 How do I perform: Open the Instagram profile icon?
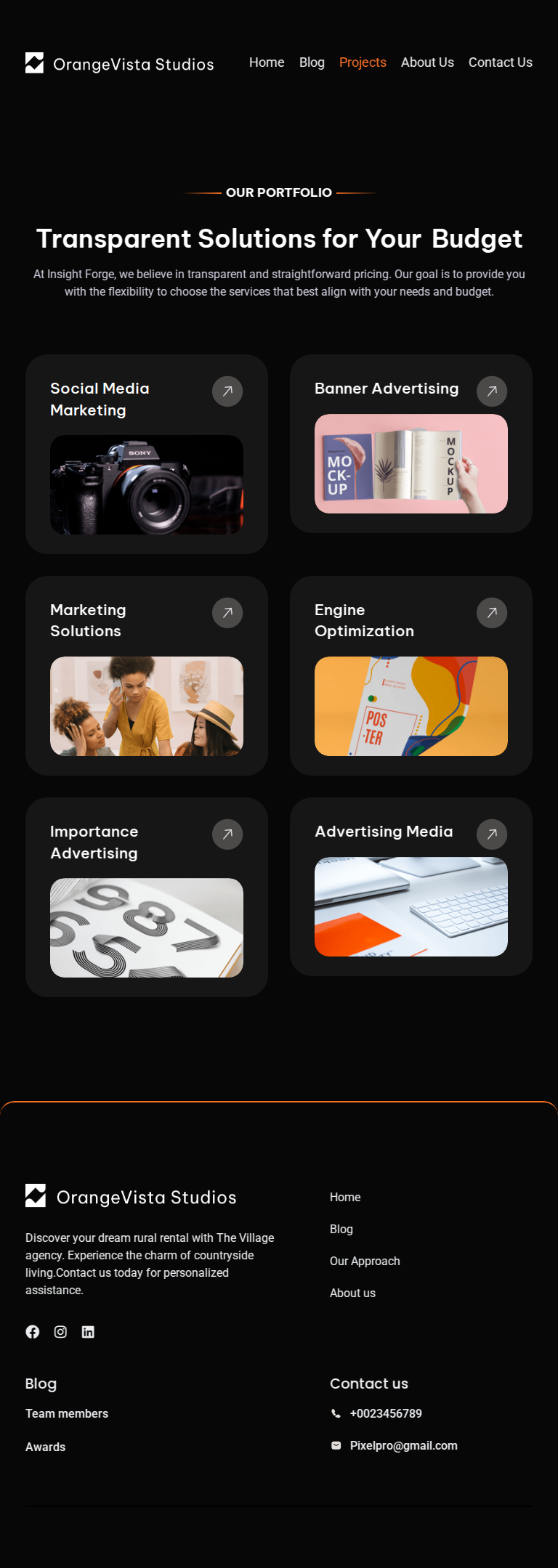60,1331
